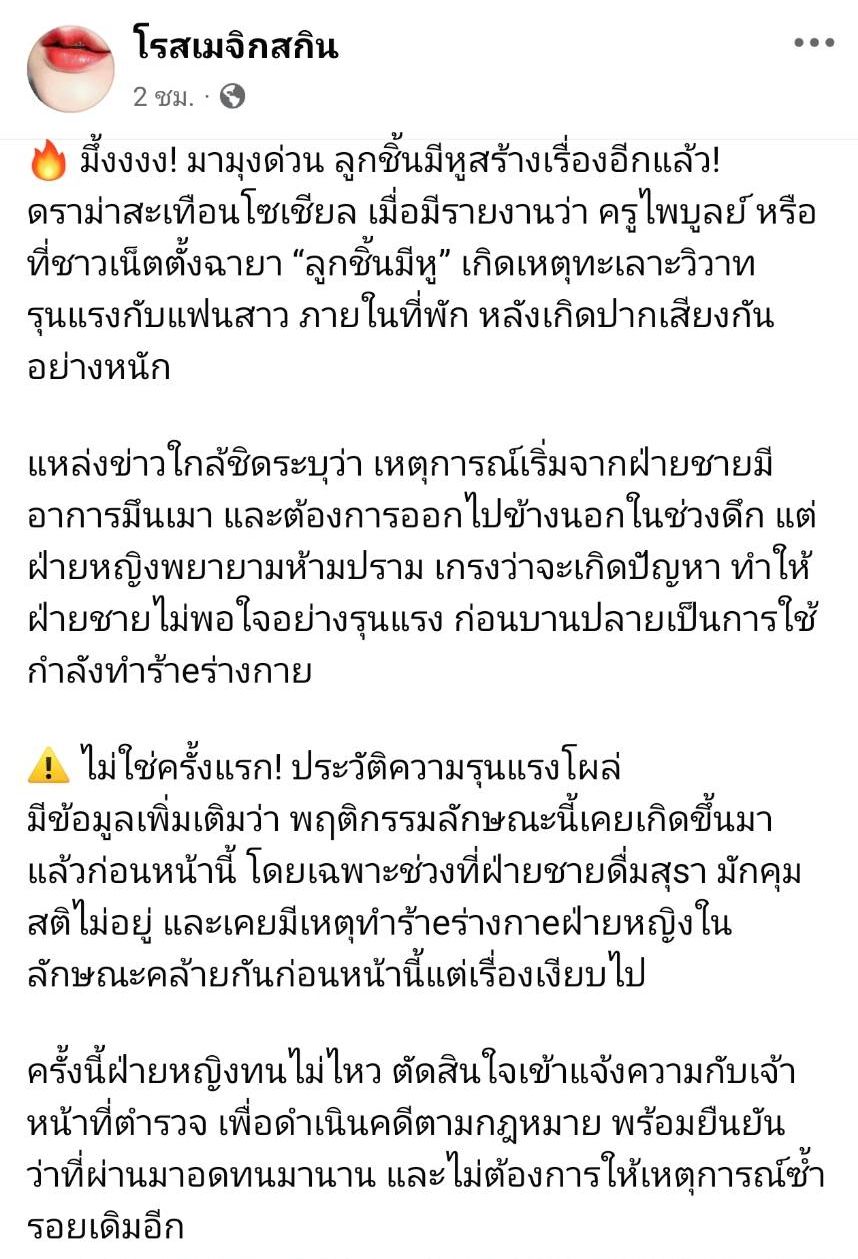
Task: Open โรสเมจิกสกิน profile picture
Action: (x=70, y=69)
